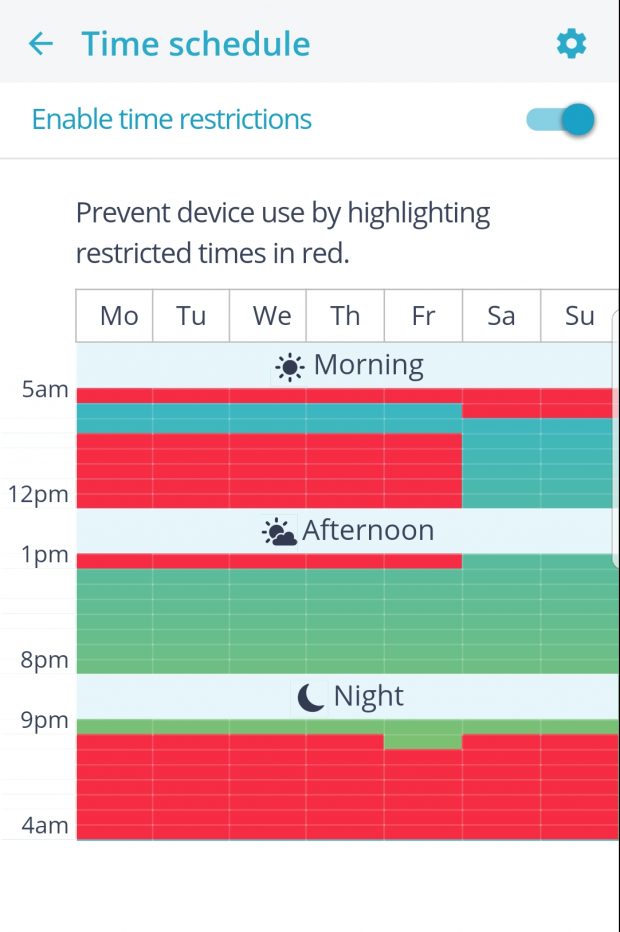Select the Fr column header

pyautogui.click(x=423, y=316)
